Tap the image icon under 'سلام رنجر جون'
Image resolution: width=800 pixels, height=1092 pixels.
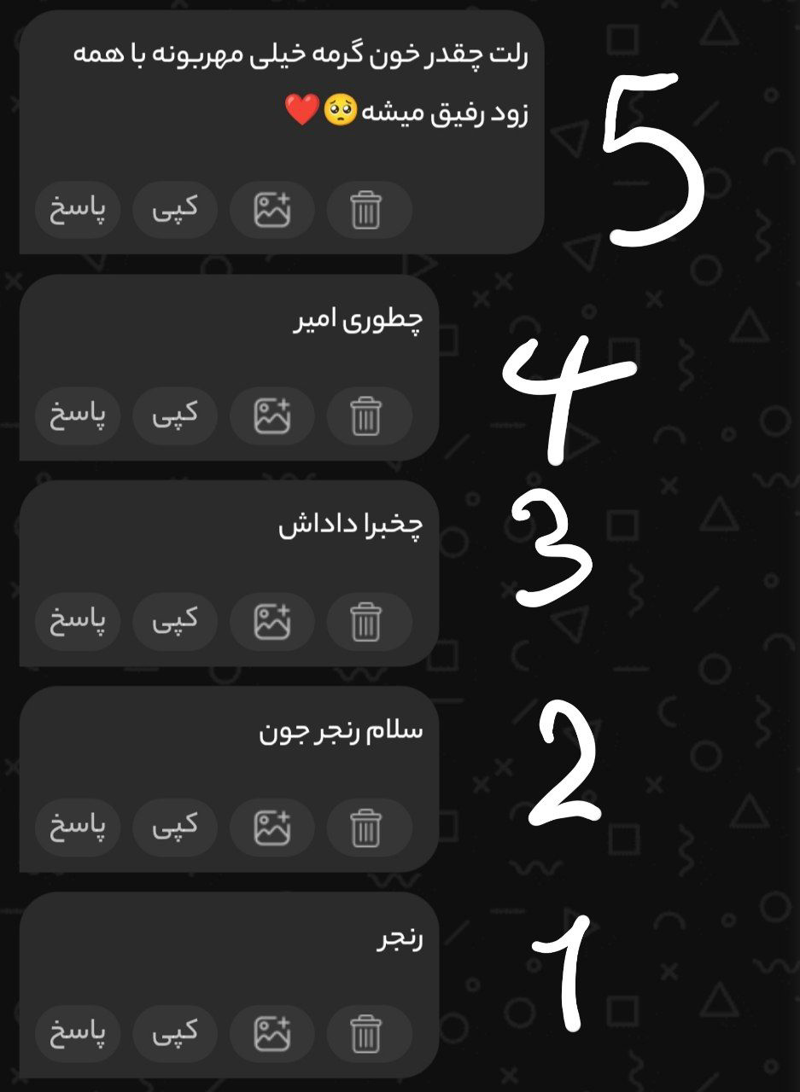[272, 828]
